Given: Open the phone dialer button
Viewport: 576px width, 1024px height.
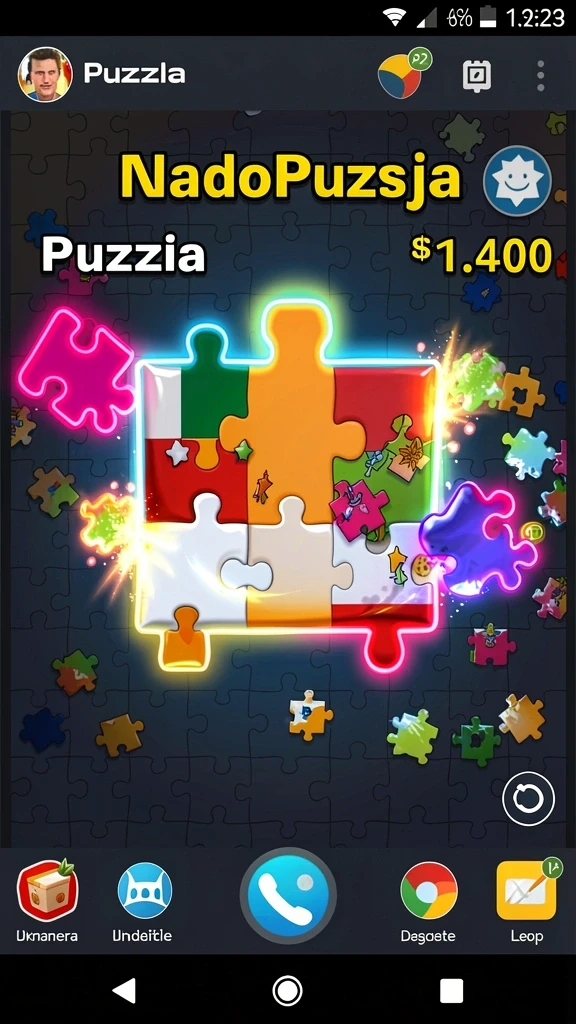Looking at the screenshot, I should pyautogui.click(x=288, y=895).
